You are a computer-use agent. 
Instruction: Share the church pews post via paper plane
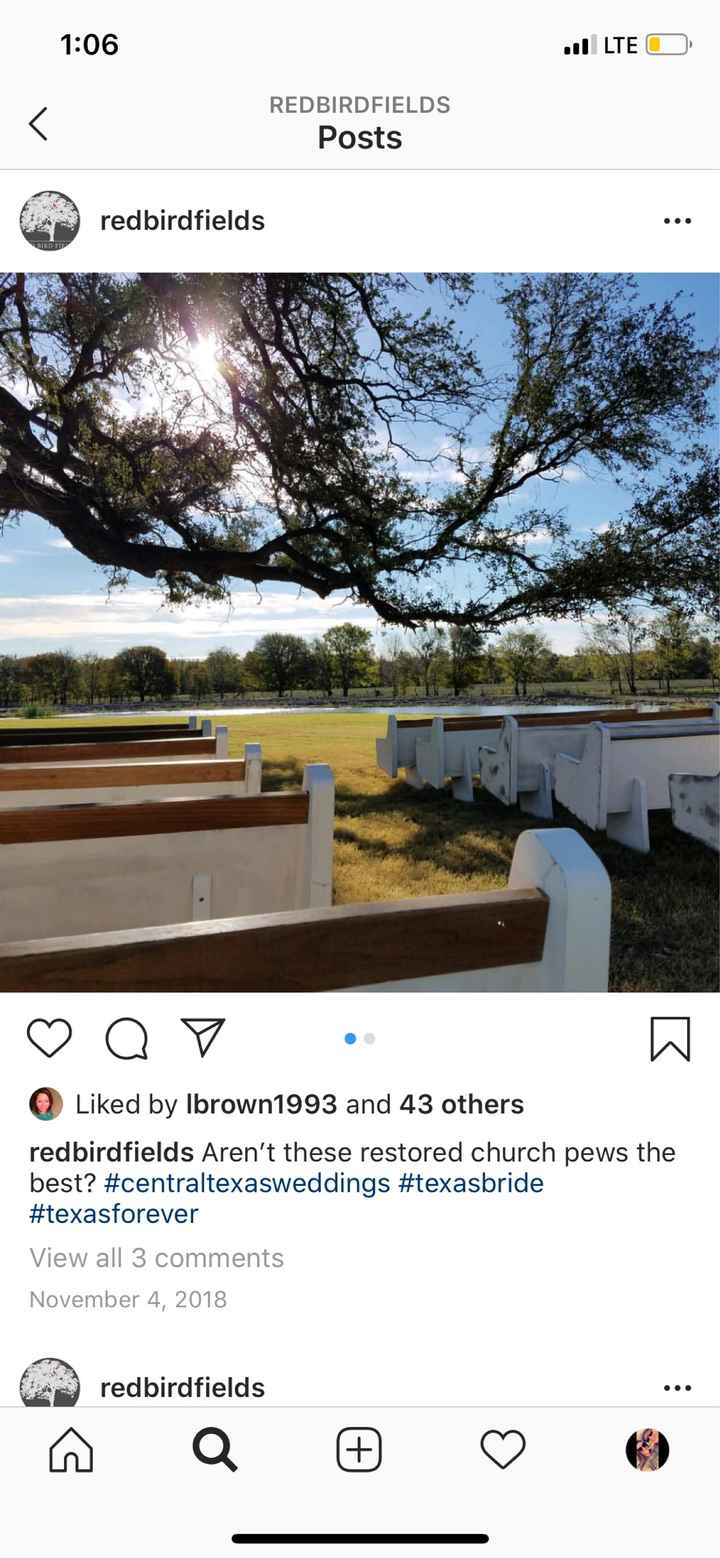click(203, 1038)
